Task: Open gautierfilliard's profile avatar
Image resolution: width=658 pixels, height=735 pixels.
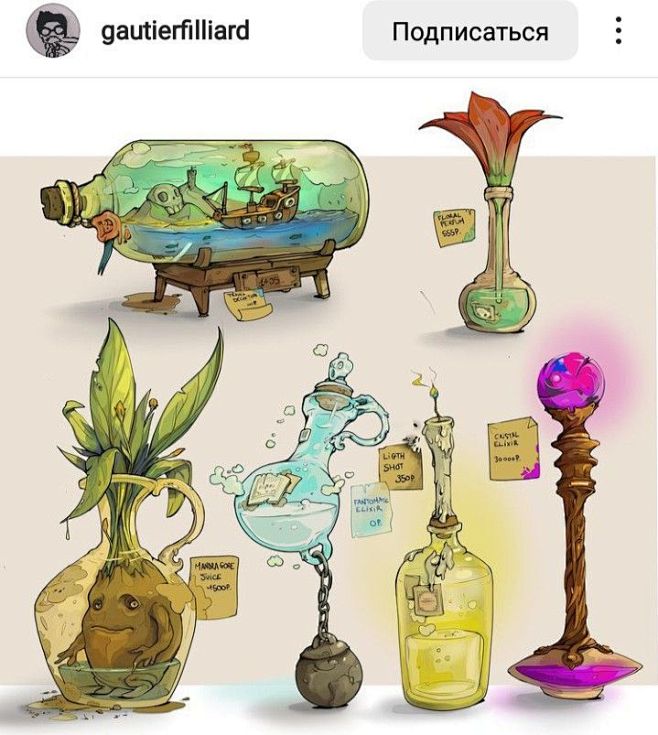Action: click(x=51, y=30)
